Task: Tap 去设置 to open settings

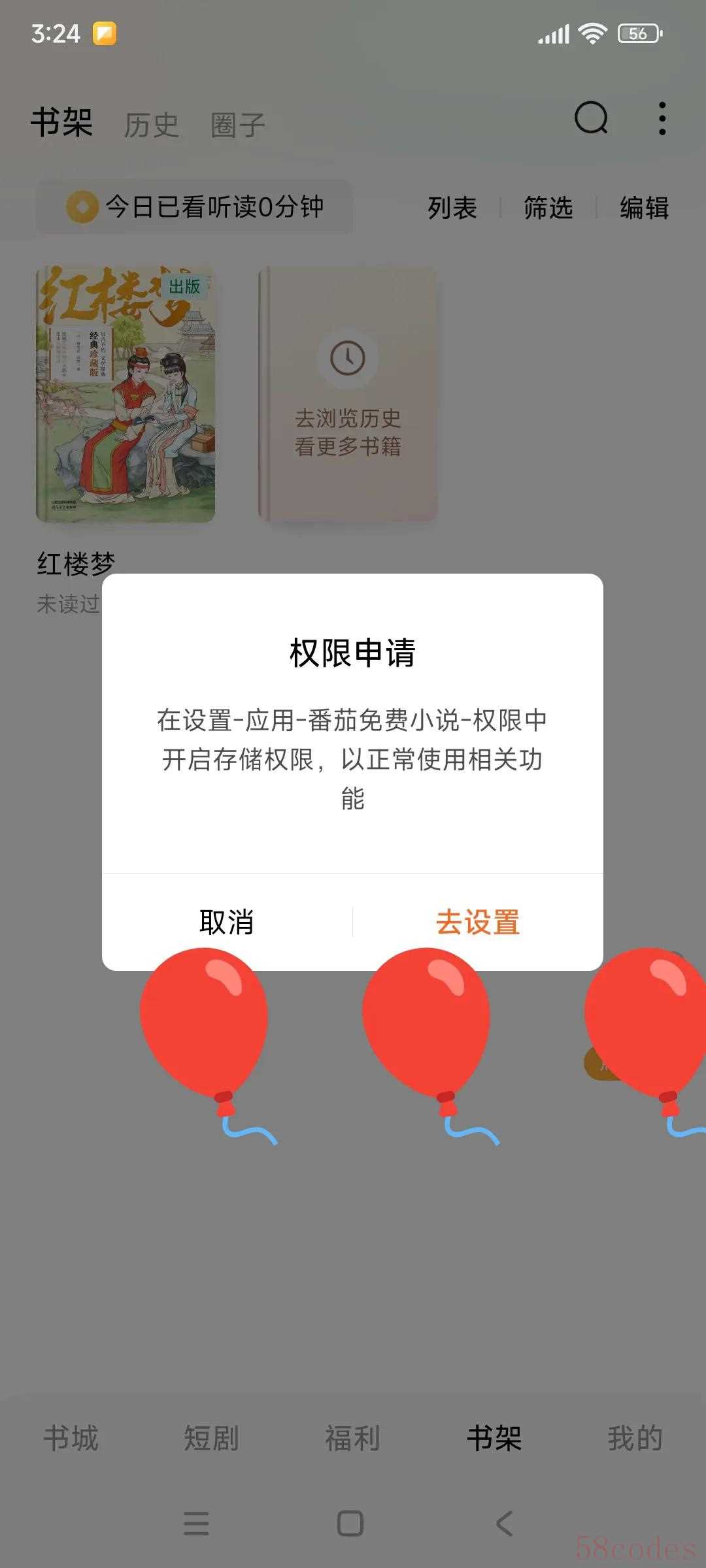Action: 478,922
